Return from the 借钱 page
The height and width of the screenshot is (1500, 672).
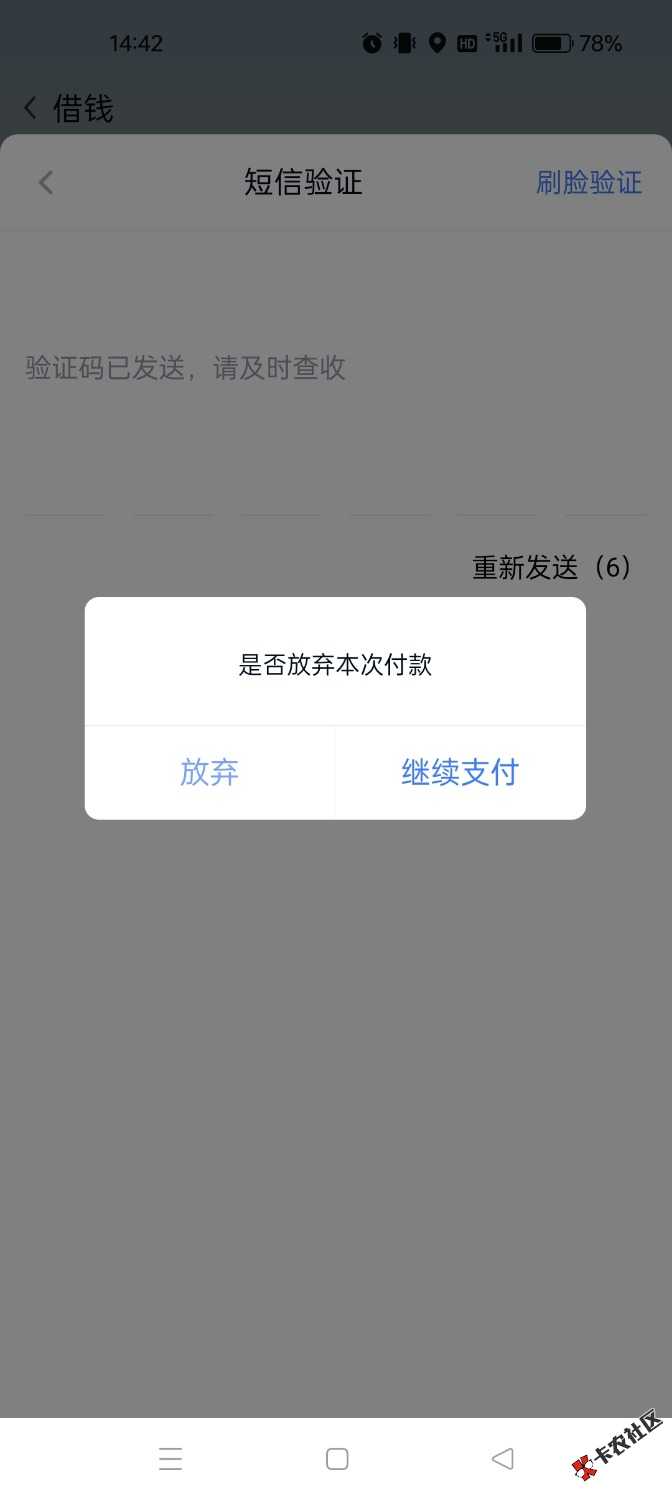click(31, 108)
